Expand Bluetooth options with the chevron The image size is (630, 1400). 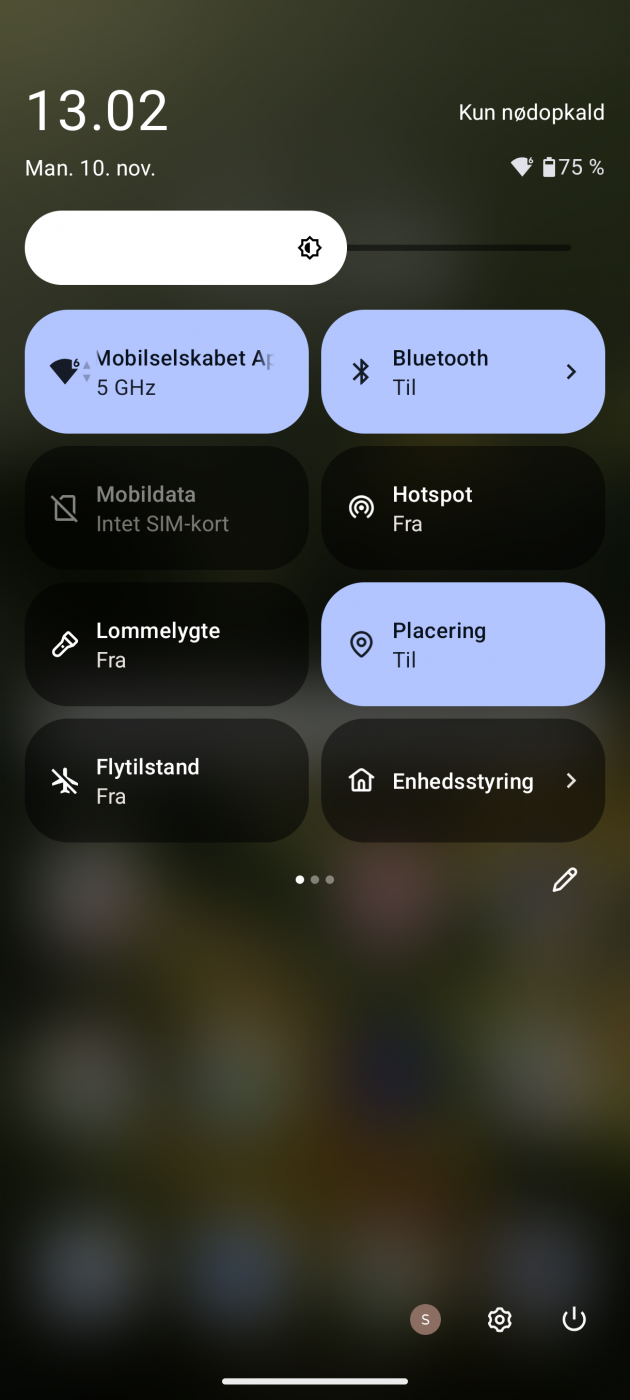571,372
